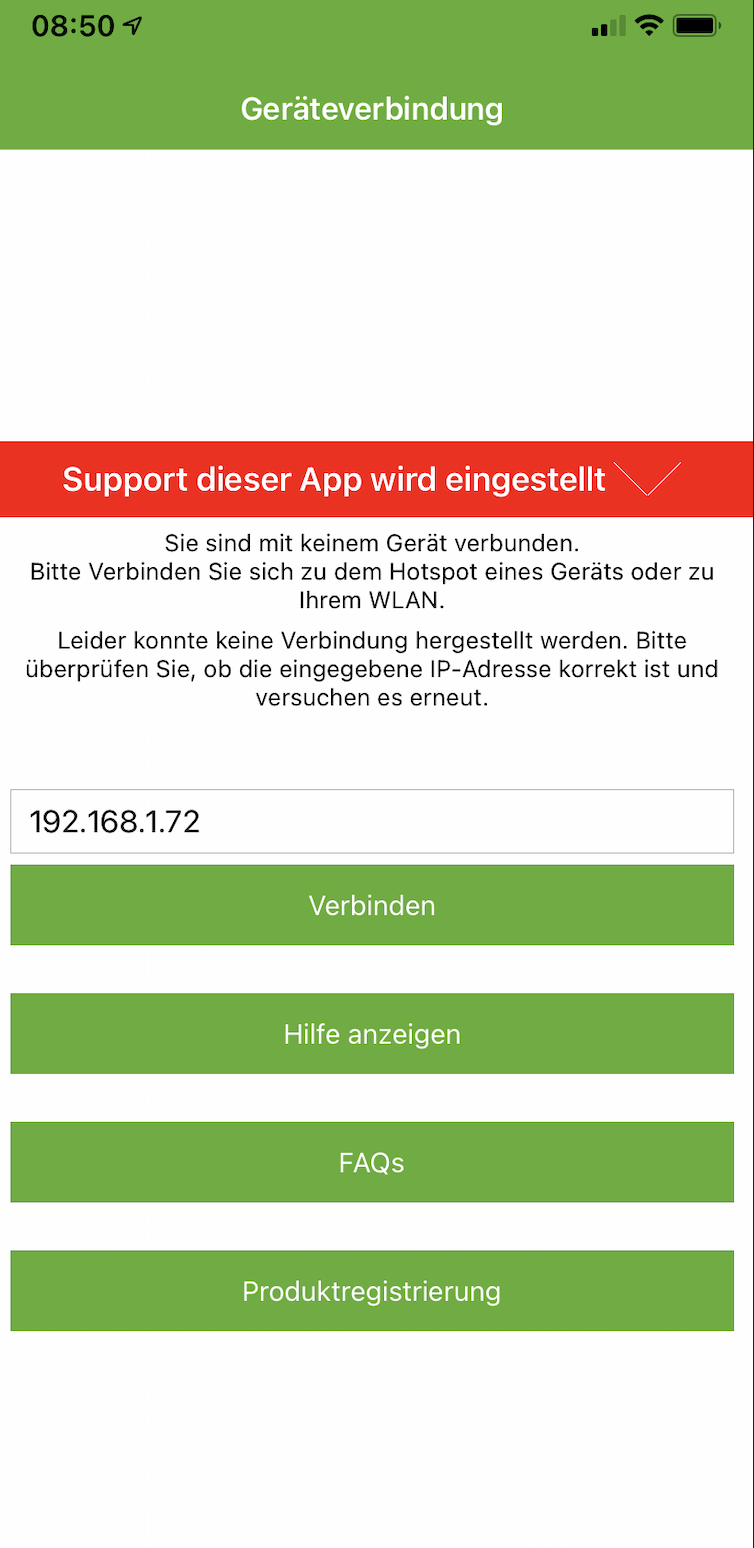Open Hilfe anzeigen
Image resolution: width=754 pixels, height=1548 pixels.
point(372,1033)
